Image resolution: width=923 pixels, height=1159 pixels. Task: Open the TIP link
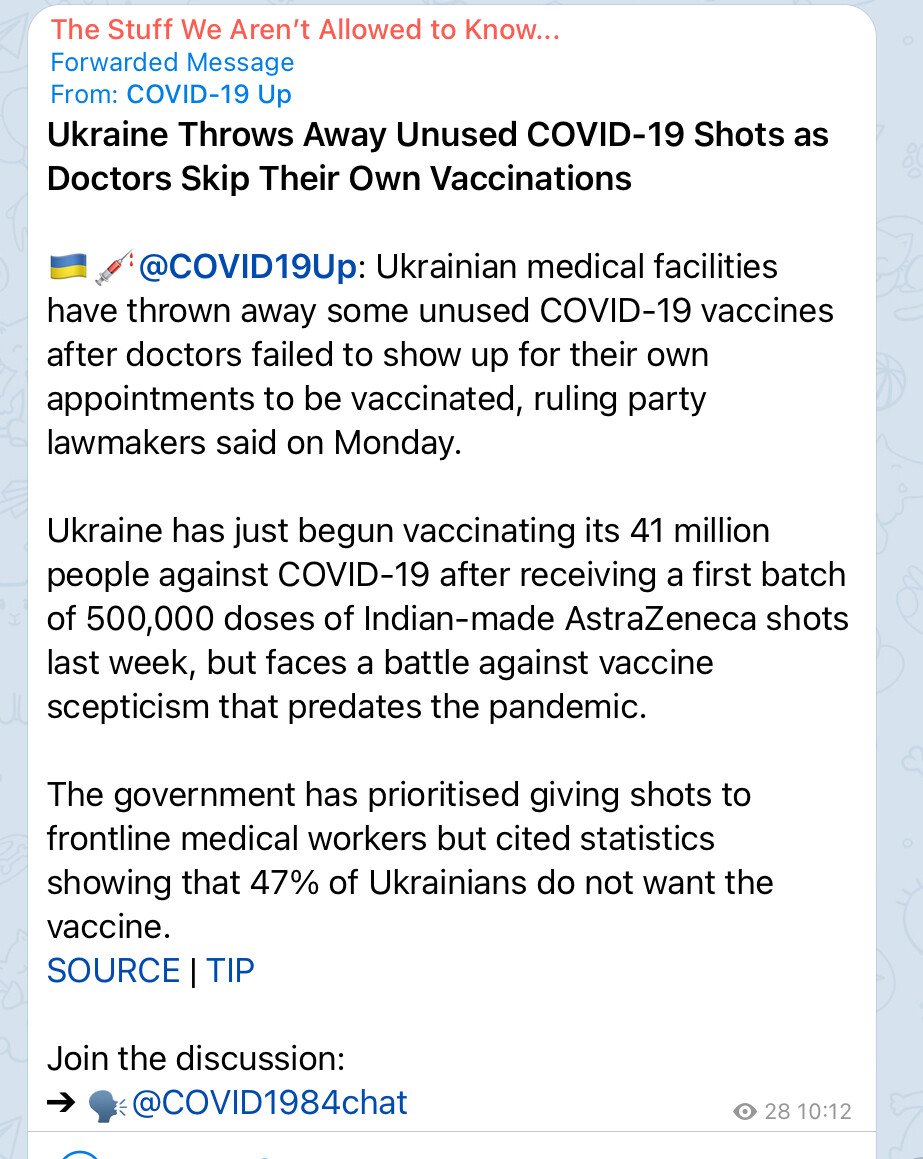(231, 970)
